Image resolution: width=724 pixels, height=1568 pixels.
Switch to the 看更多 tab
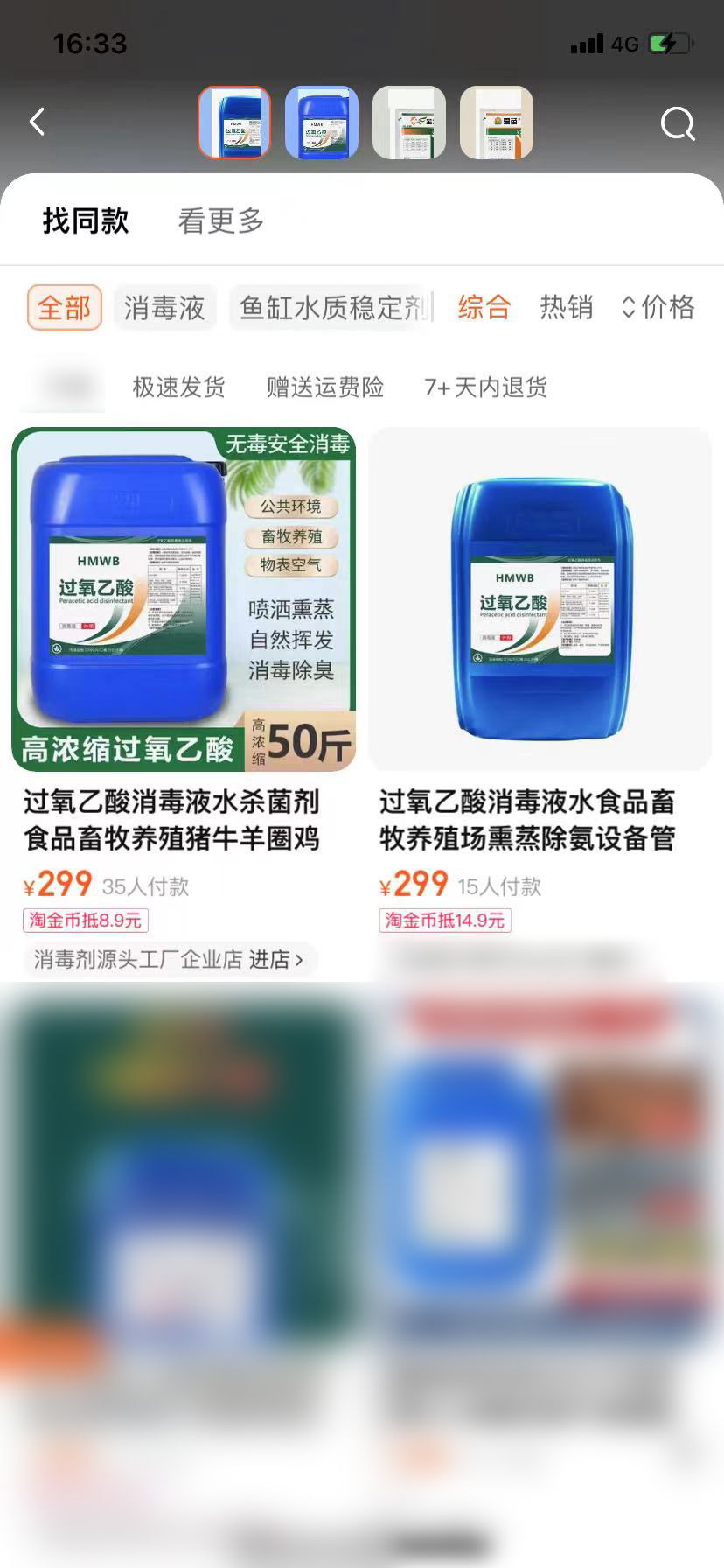coord(221,220)
